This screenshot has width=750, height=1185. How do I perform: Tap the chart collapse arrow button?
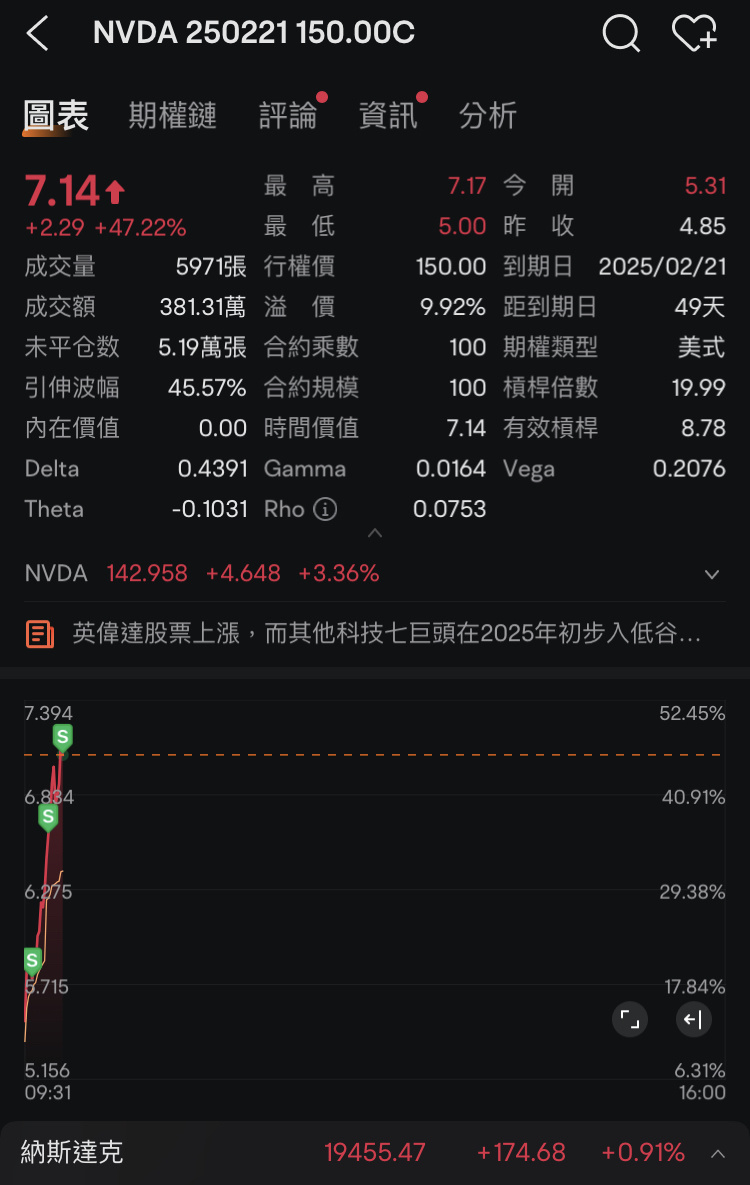tap(693, 1019)
